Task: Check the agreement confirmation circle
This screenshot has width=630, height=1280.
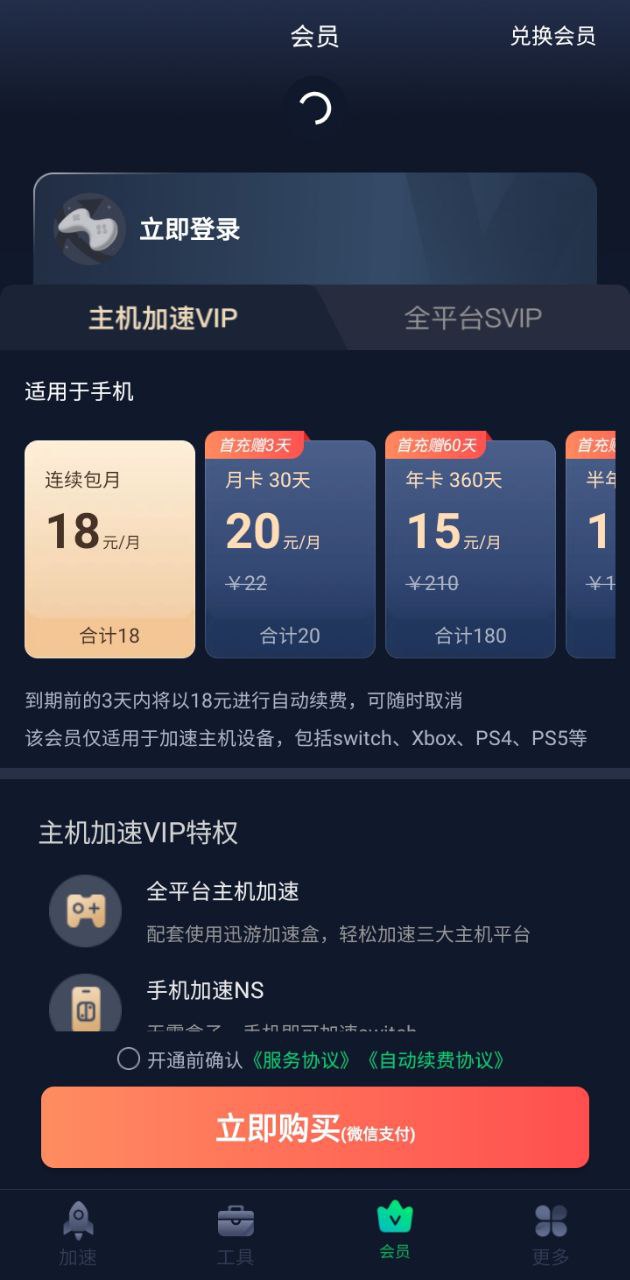Action: tap(128, 1059)
